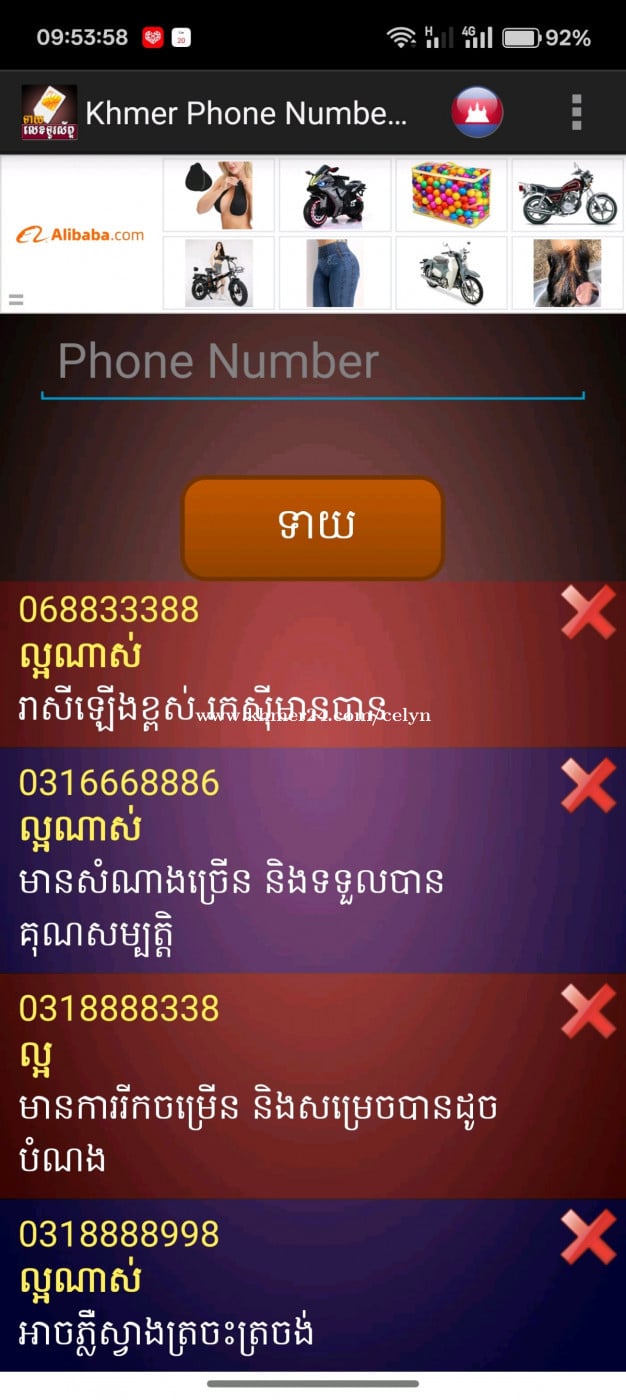Remove the 0316668886 entry

point(587,785)
